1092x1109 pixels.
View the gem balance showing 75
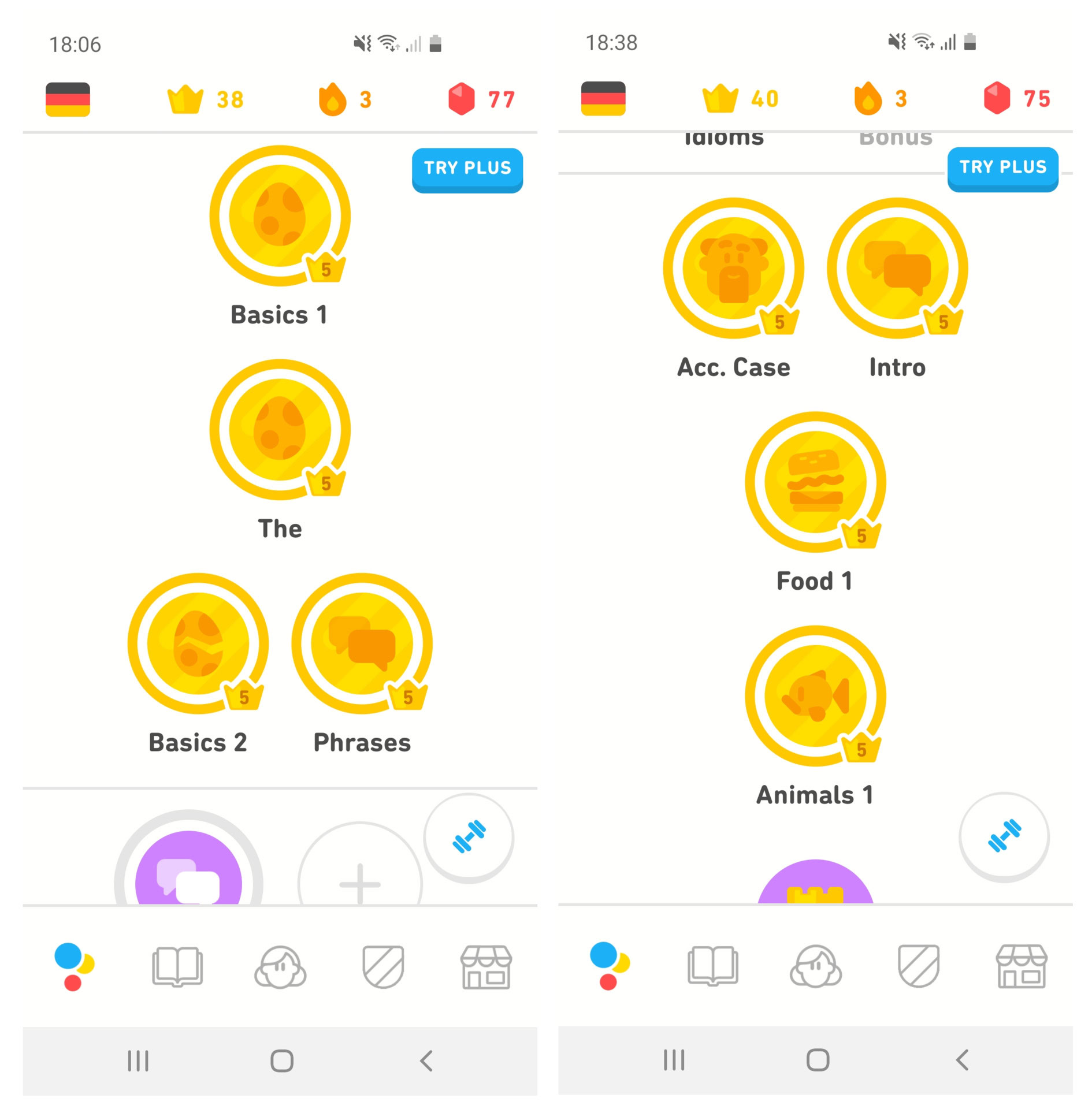[1016, 98]
